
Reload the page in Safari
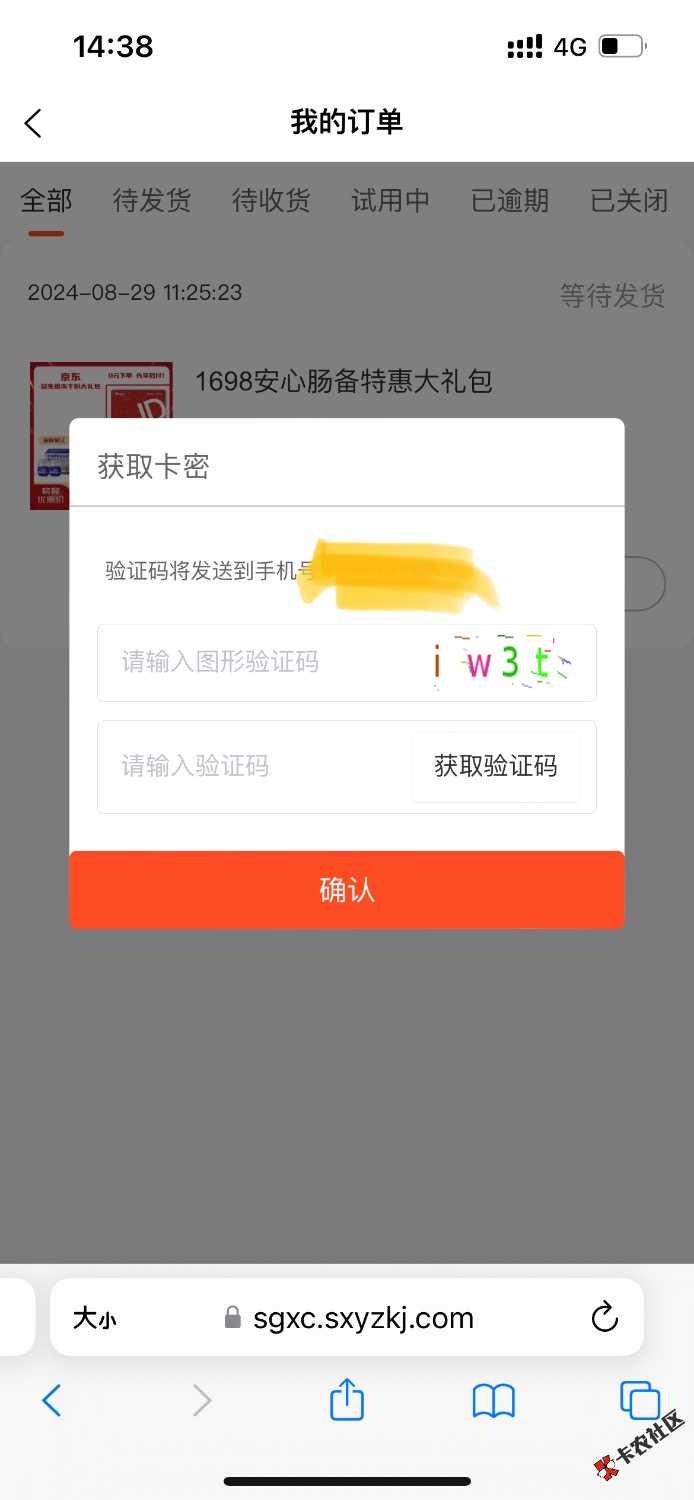tap(604, 1318)
